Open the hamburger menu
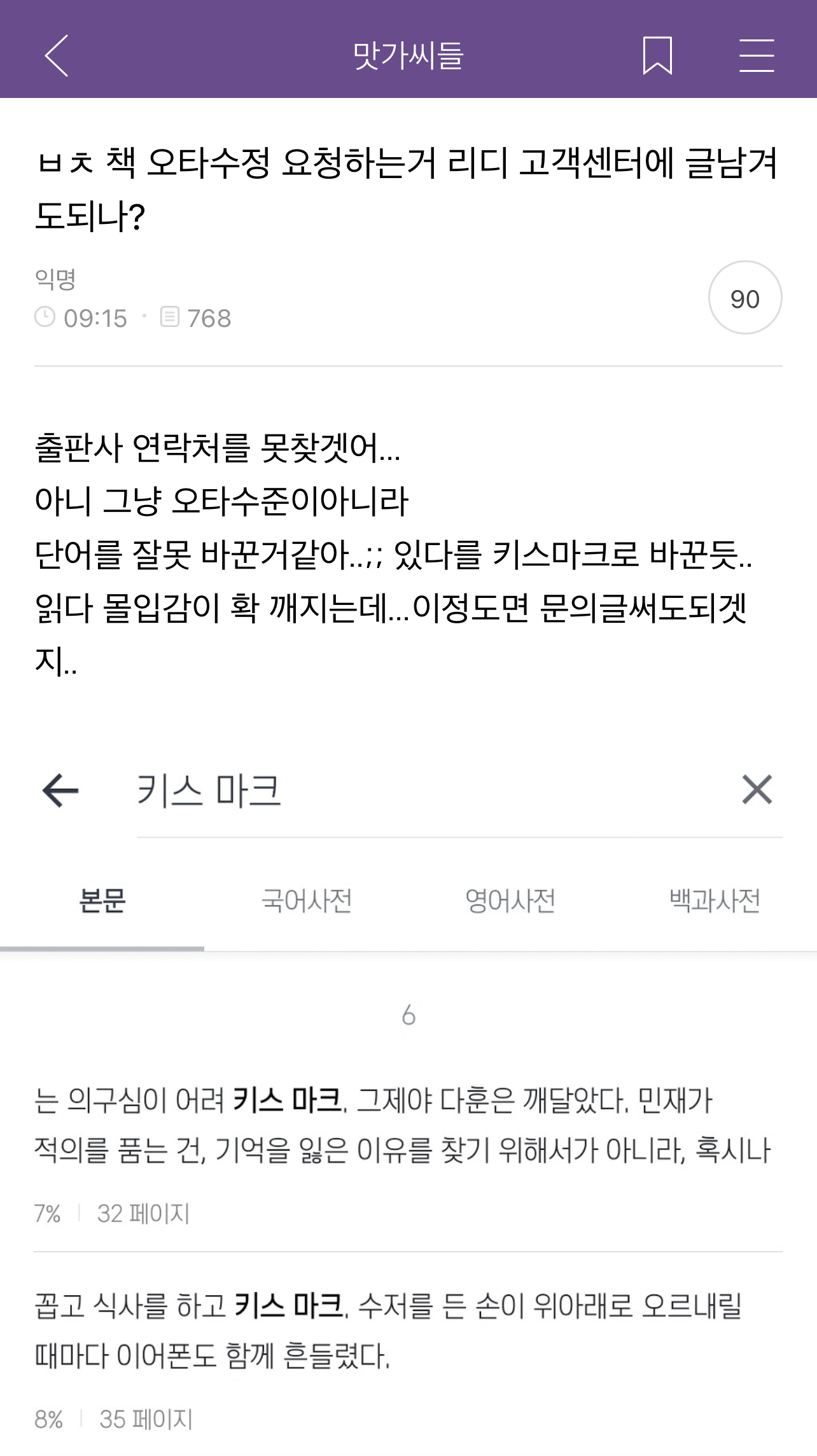 [757, 56]
